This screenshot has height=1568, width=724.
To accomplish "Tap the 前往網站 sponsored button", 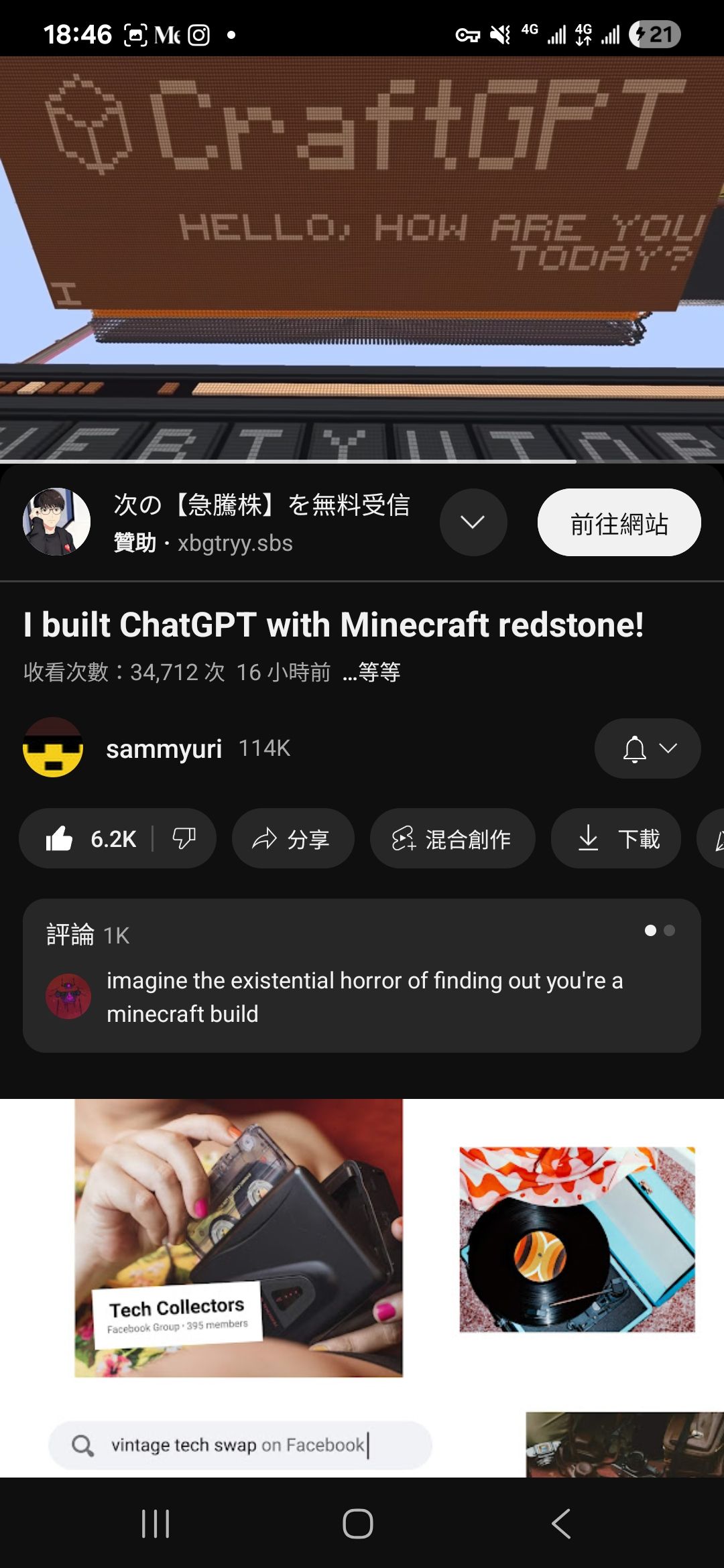I will (x=619, y=523).
